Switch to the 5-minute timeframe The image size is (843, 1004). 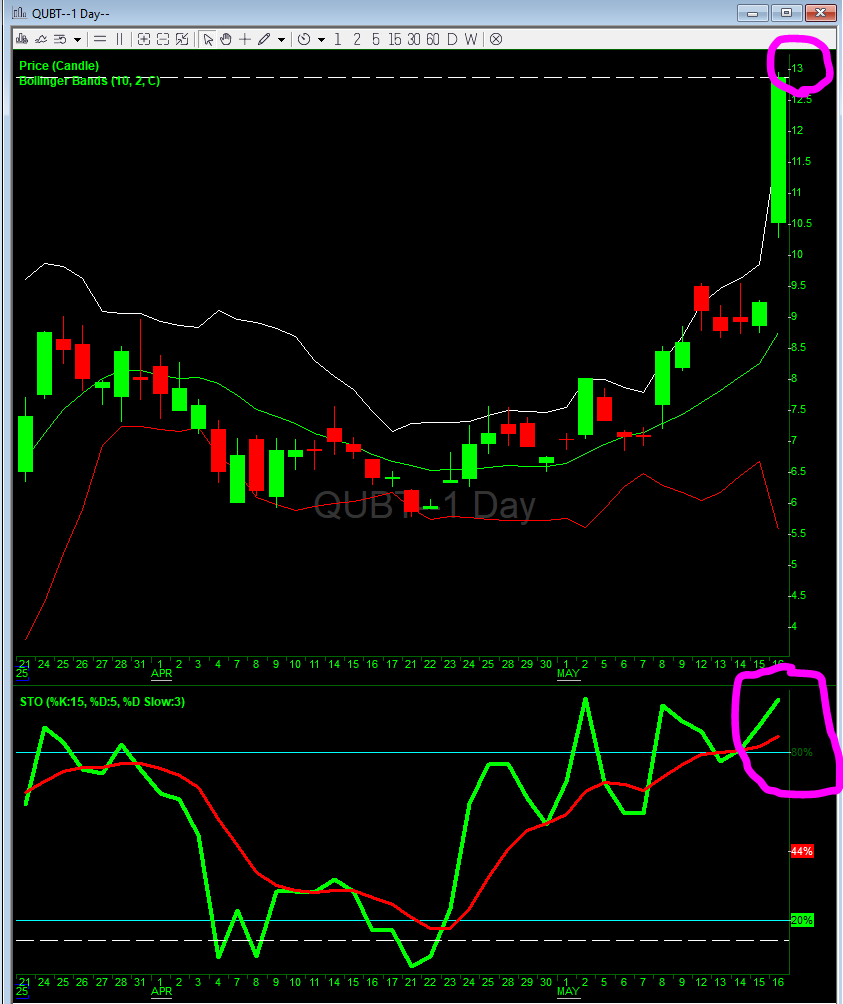pyautogui.click(x=375, y=39)
